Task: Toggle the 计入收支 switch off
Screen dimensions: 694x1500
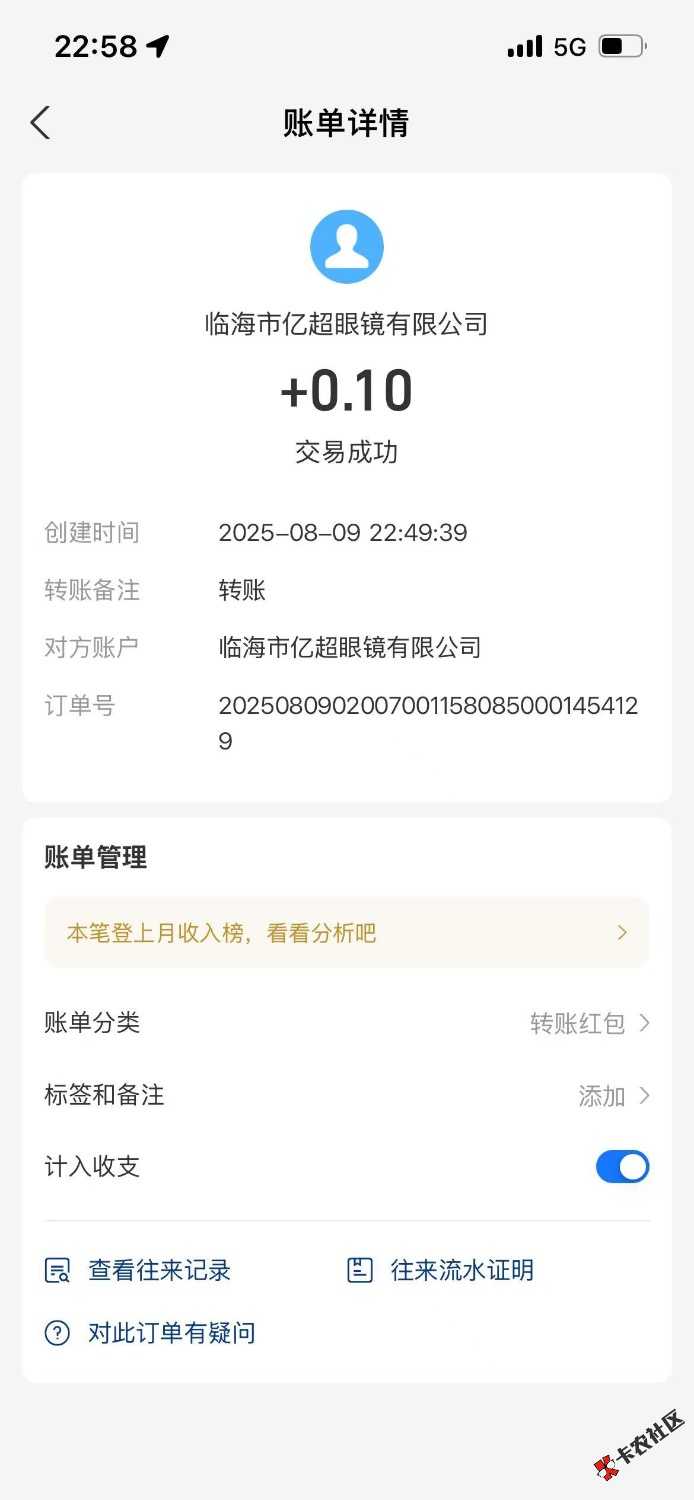Action: [x=622, y=1167]
